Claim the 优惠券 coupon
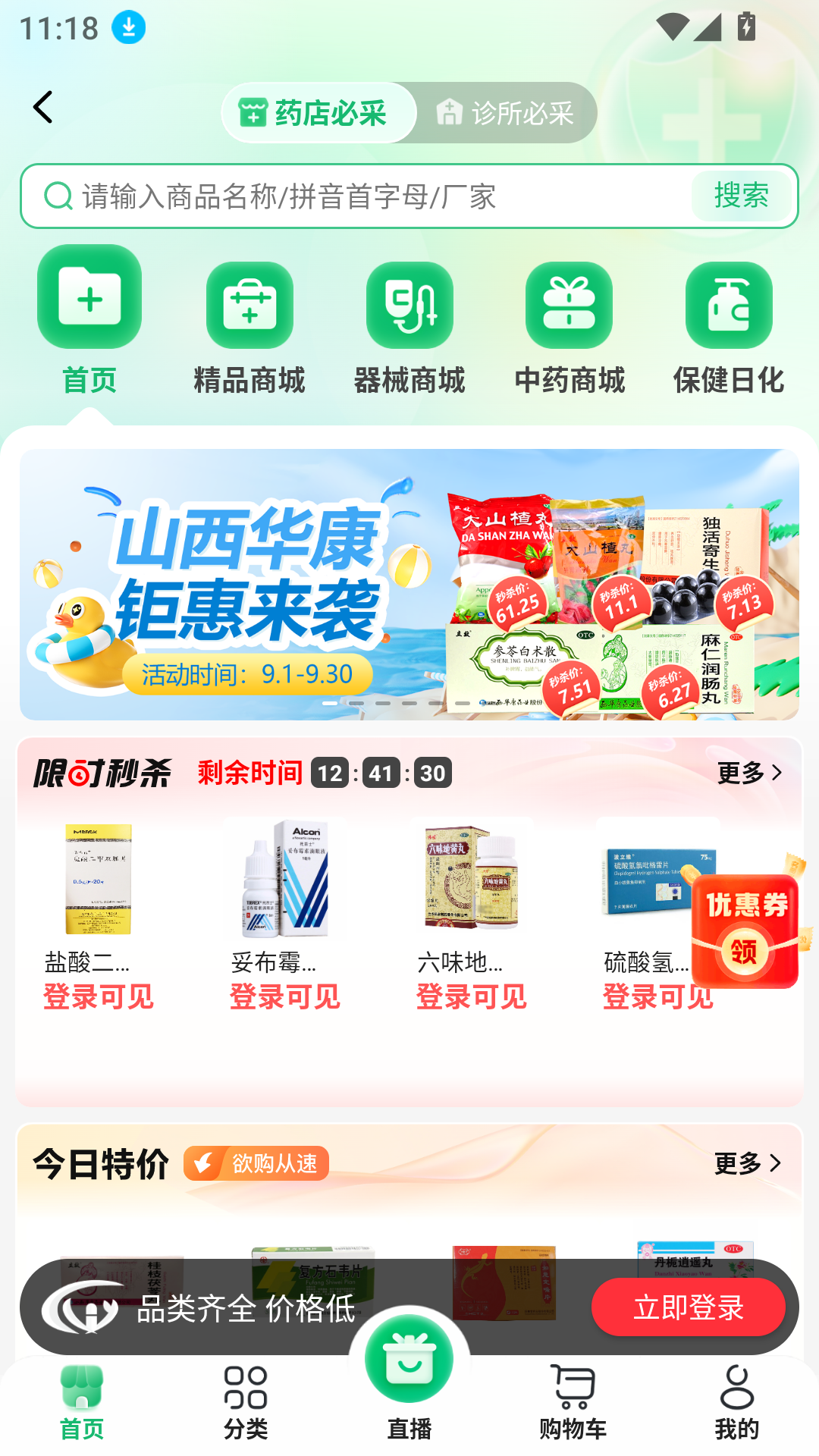This screenshot has height=1456, width=819. coord(745,933)
